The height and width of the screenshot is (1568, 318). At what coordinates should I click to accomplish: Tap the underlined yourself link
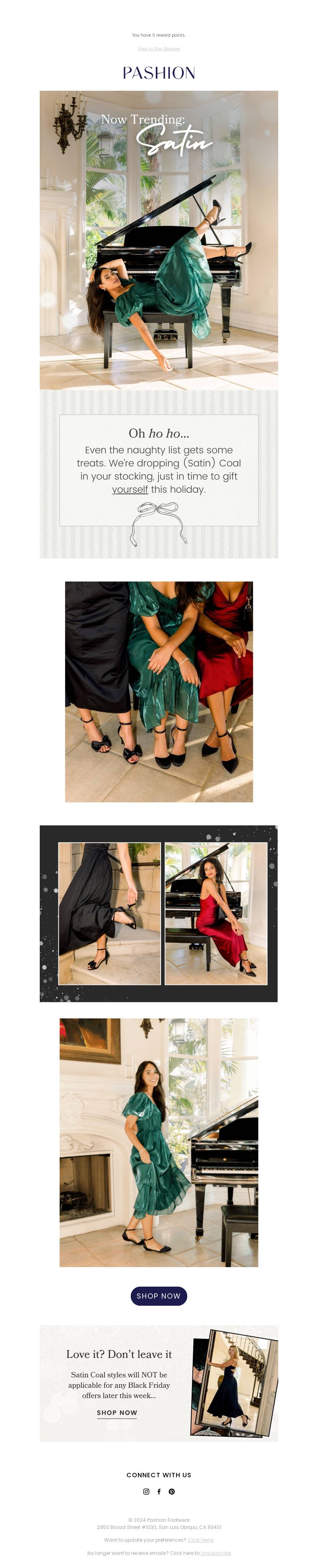[130, 490]
